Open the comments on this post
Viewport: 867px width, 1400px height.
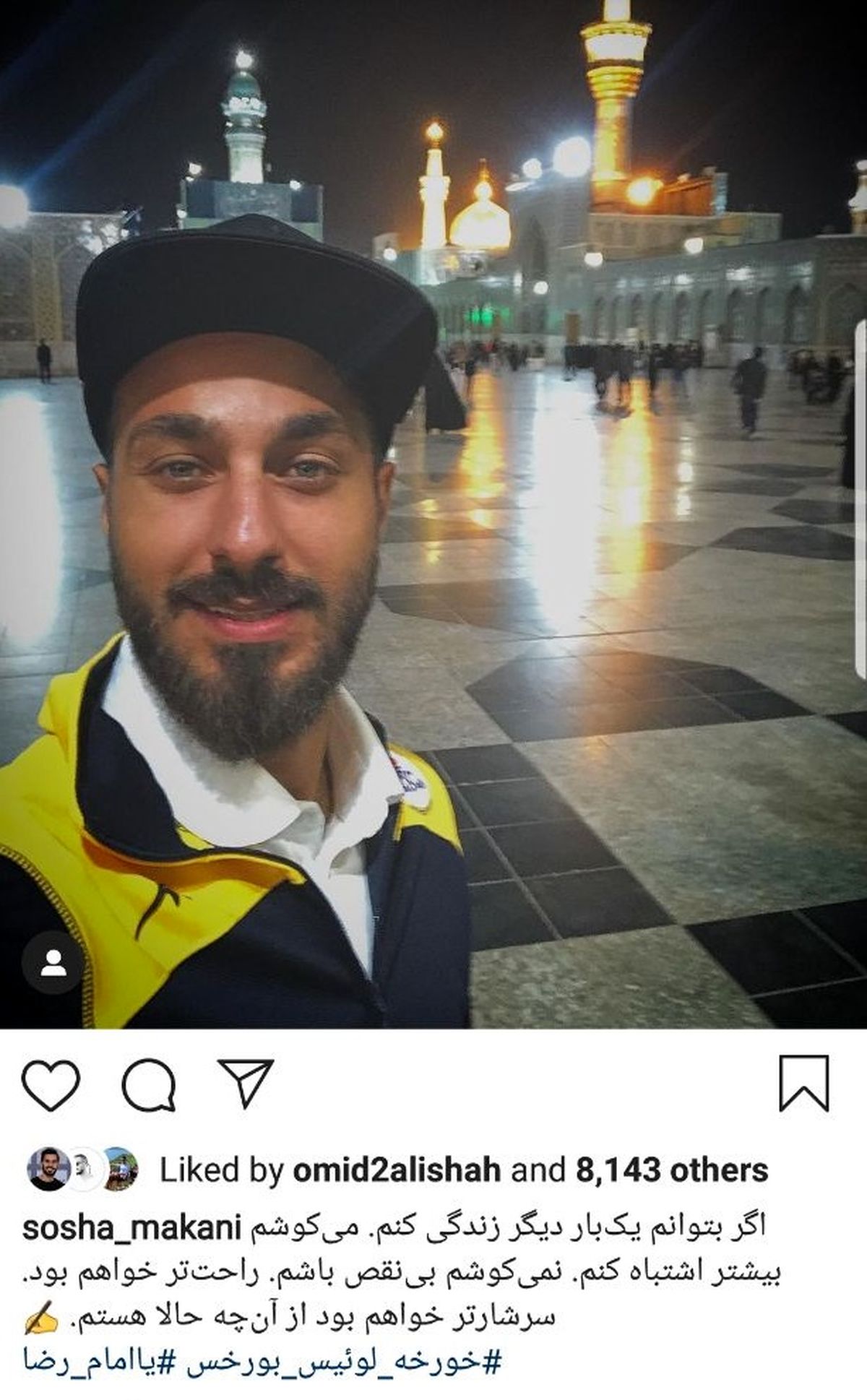coord(149,1085)
